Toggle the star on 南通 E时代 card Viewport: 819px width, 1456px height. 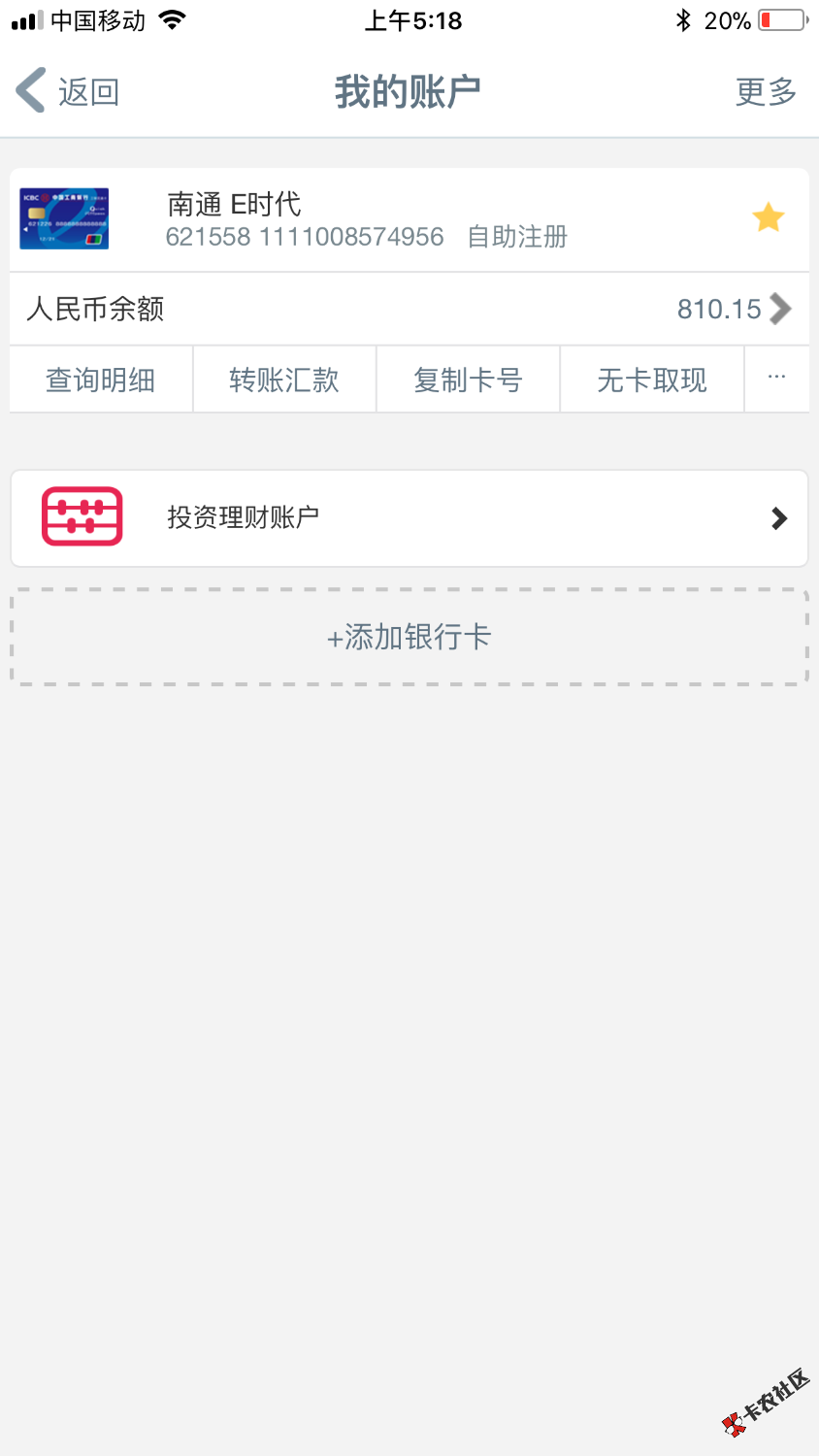click(768, 217)
